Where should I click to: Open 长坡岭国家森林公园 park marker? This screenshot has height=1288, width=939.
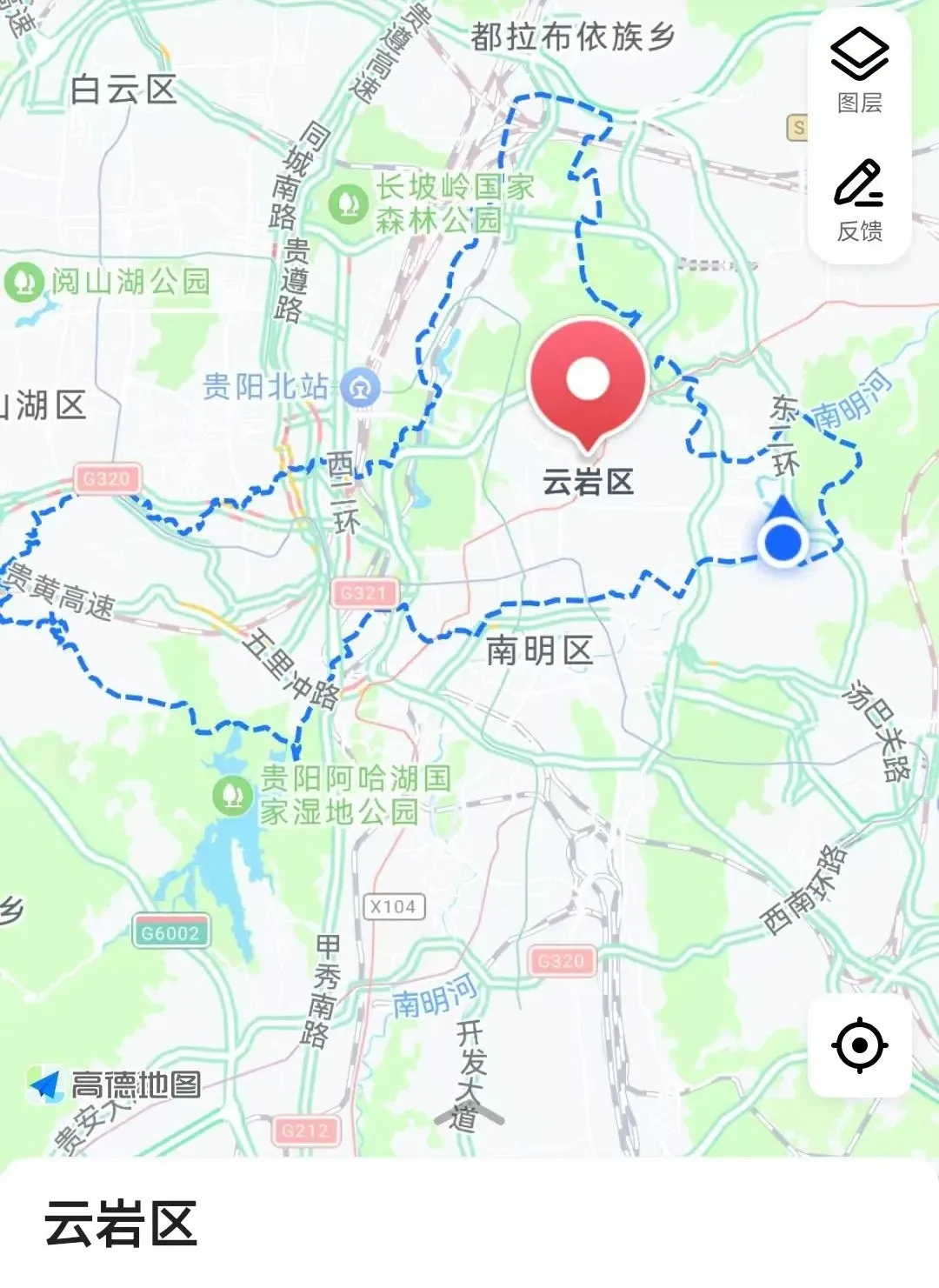pyautogui.click(x=349, y=204)
